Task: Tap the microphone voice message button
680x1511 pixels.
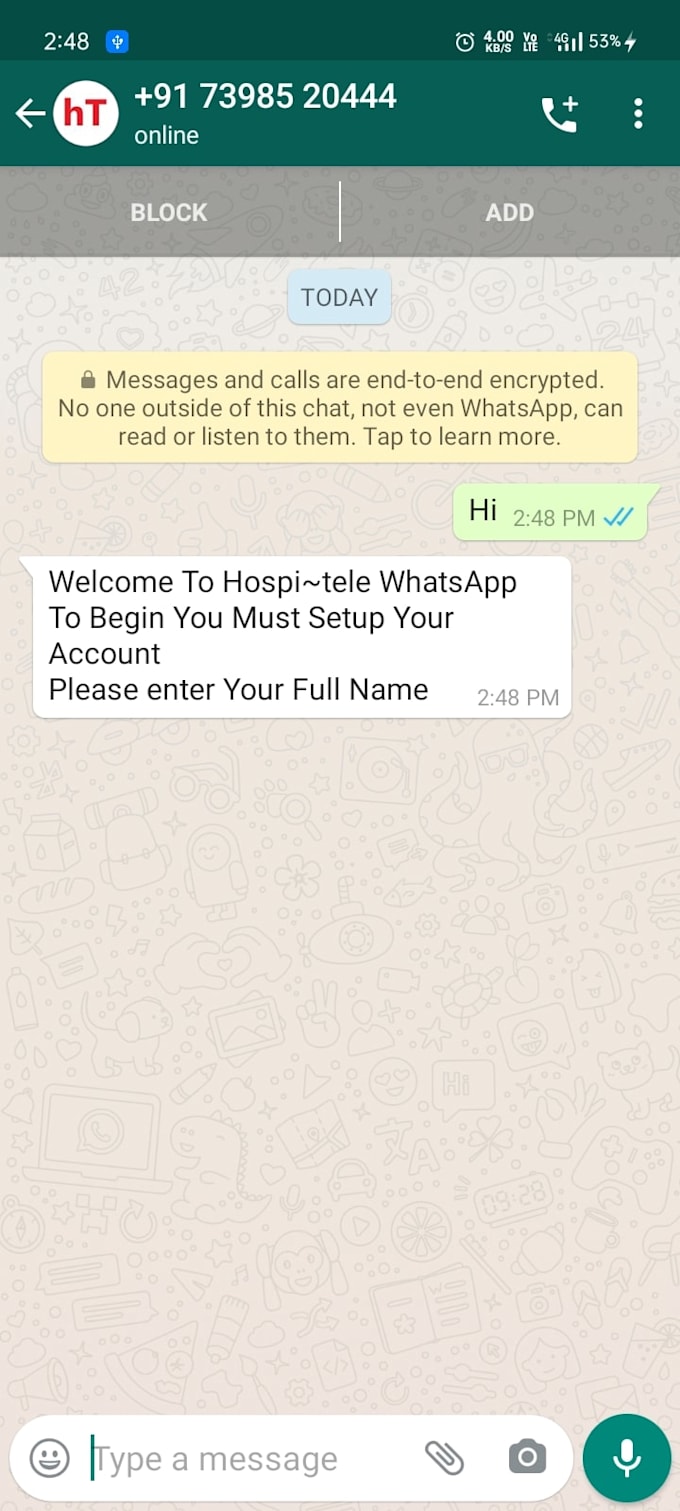Action: [x=627, y=1458]
